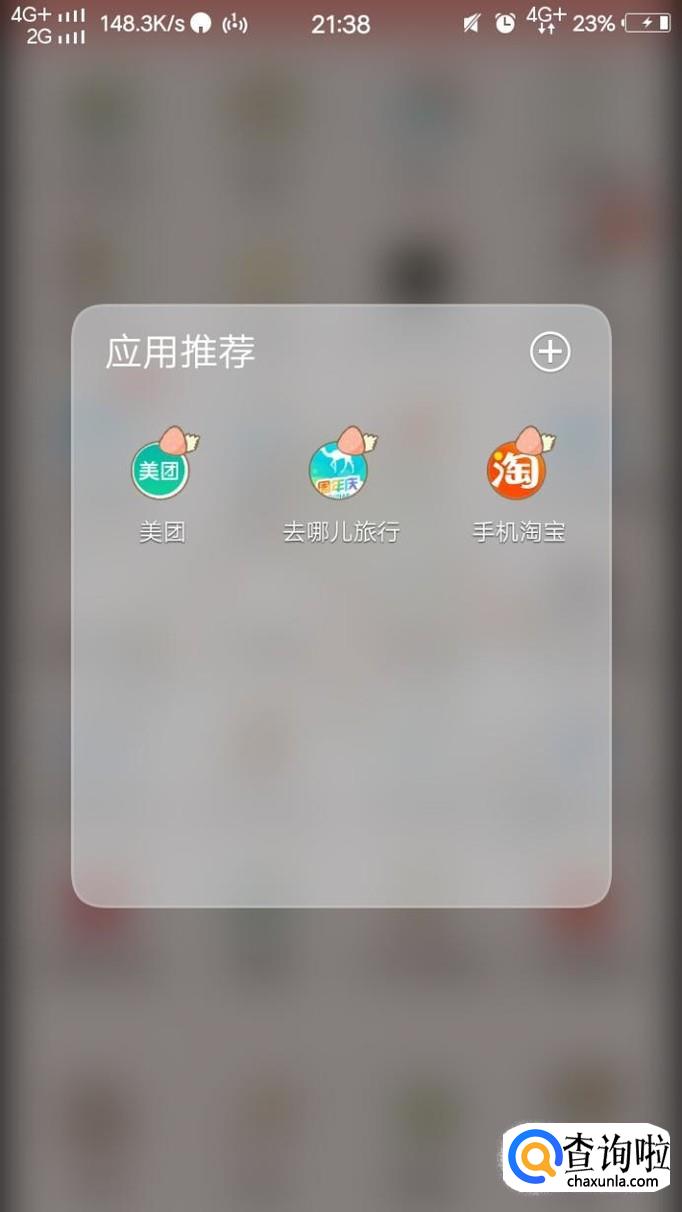
Task: Open the 美团 app
Action: pyautogui.click(x=161, y=471)
